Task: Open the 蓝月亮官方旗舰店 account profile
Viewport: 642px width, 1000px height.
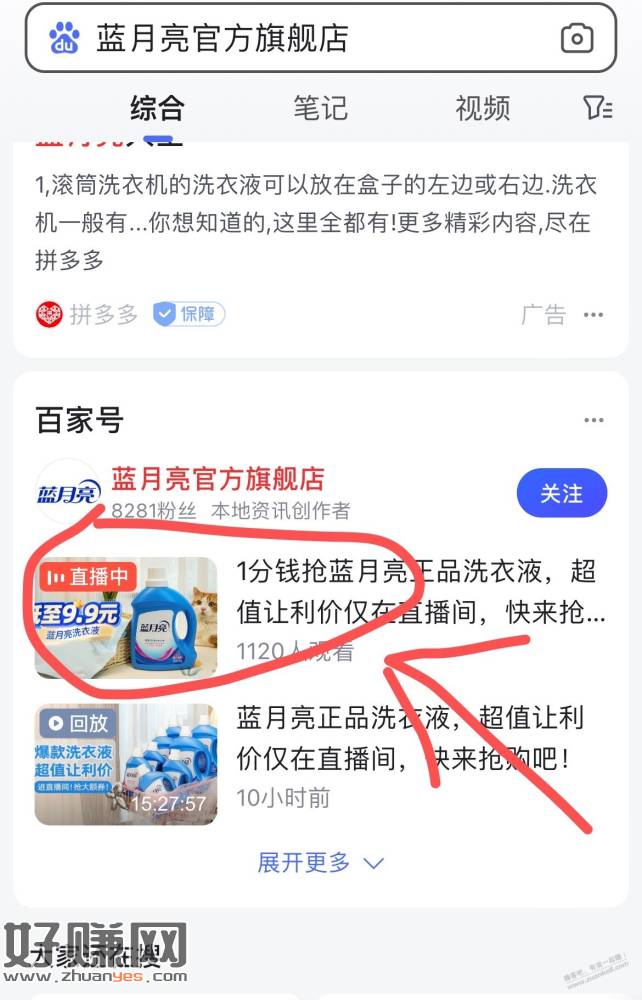Action: (218, 480)
